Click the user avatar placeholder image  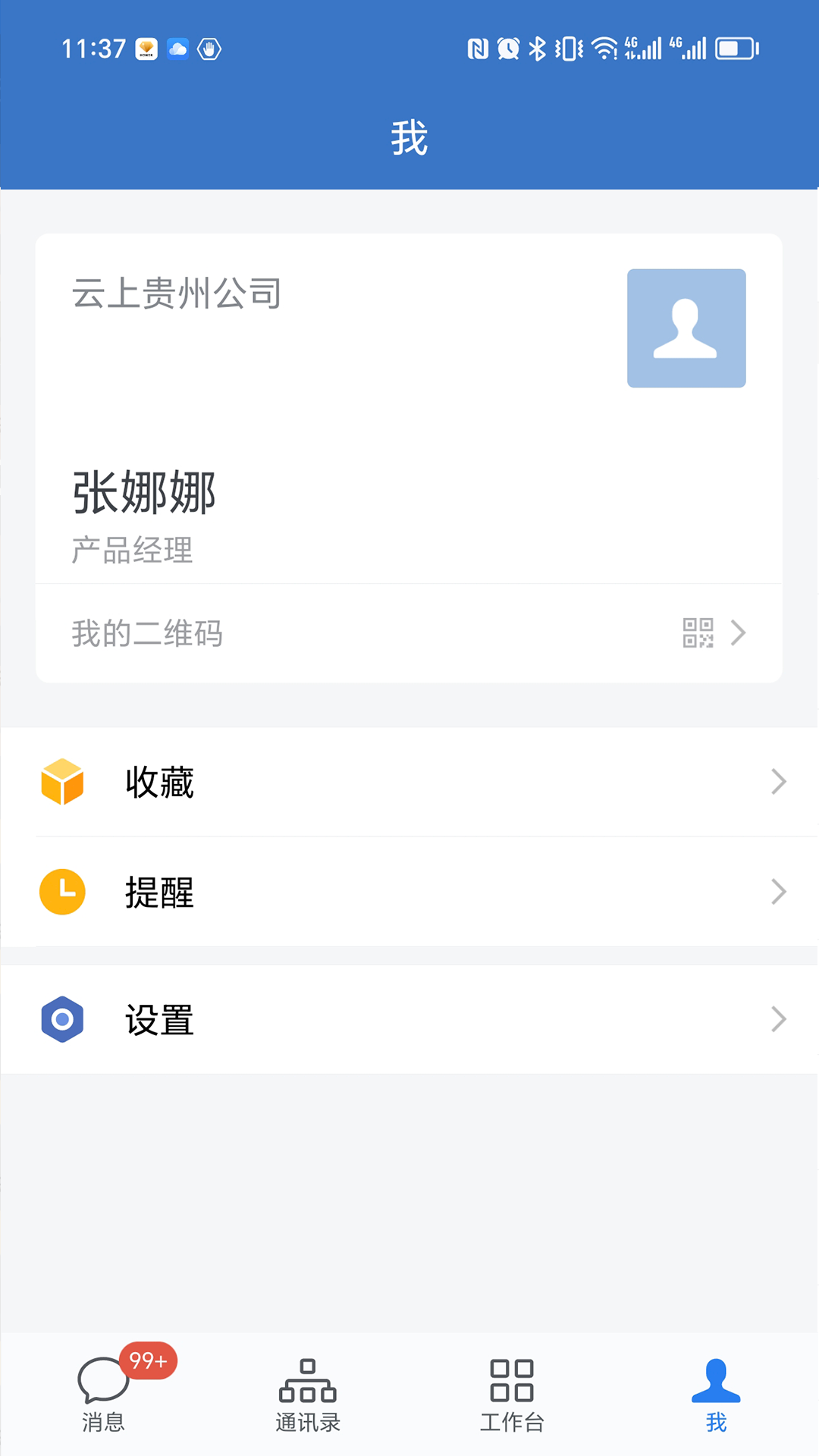pyautogui.click(x=686, y=327)
